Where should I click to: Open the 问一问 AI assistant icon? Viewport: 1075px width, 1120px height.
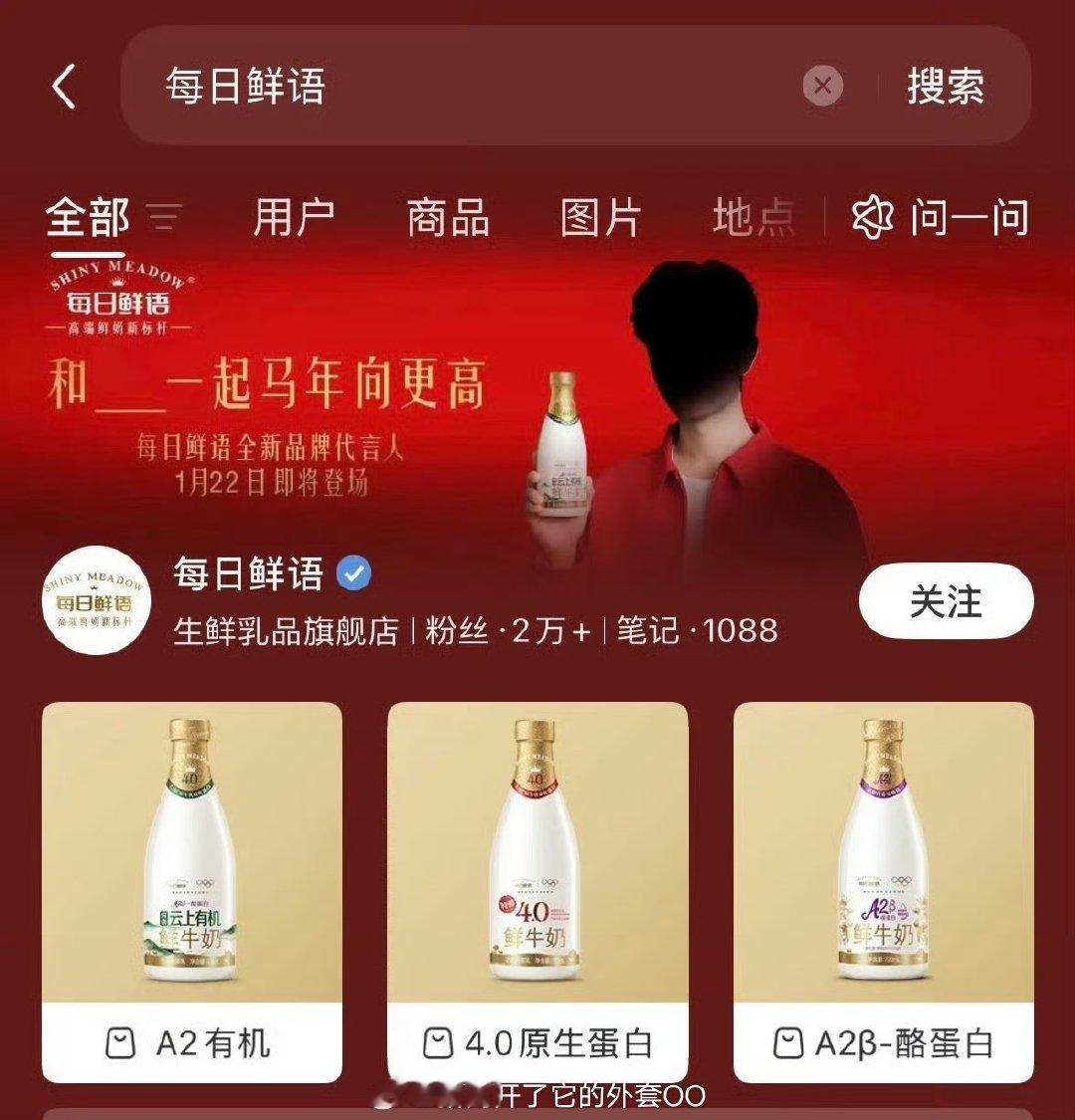coord(874,217)
